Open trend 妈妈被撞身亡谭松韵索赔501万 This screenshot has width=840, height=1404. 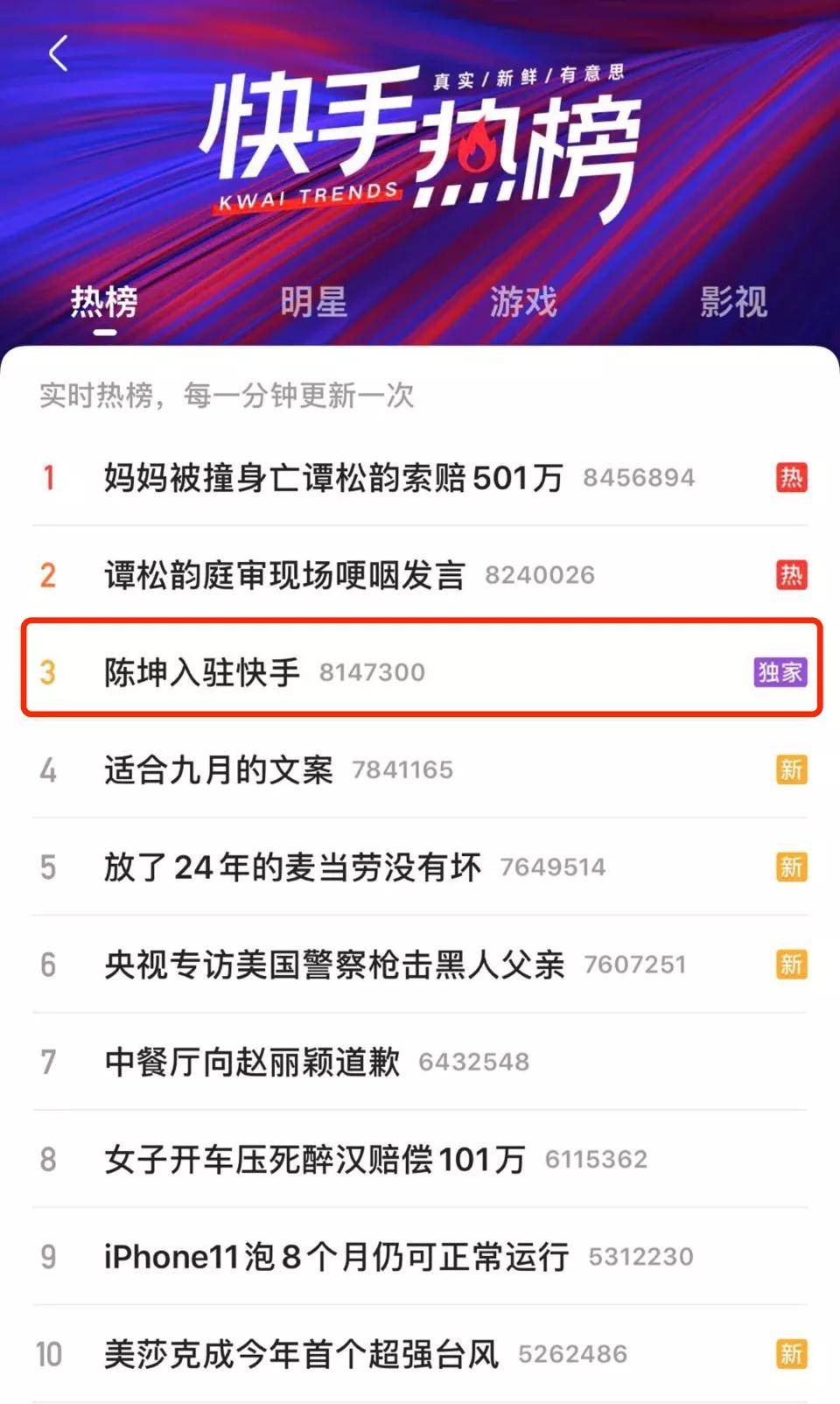[332, 478]
